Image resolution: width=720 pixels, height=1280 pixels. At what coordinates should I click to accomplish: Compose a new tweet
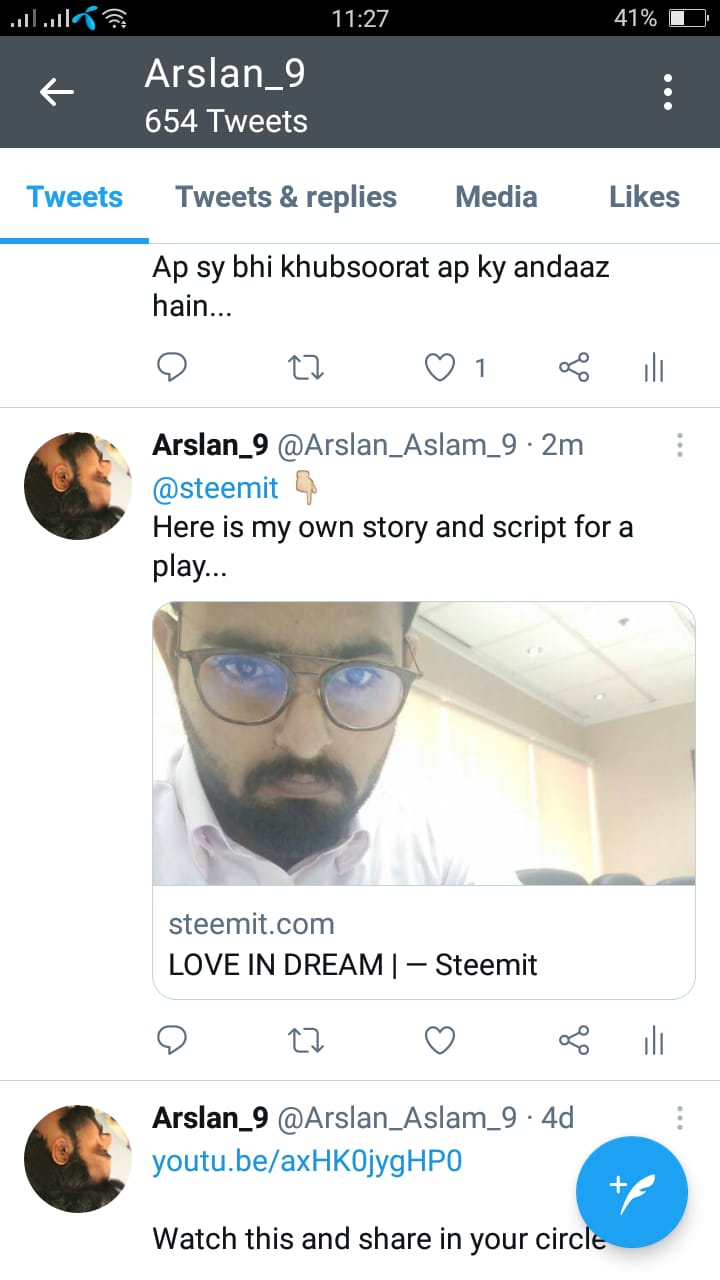632,1192
